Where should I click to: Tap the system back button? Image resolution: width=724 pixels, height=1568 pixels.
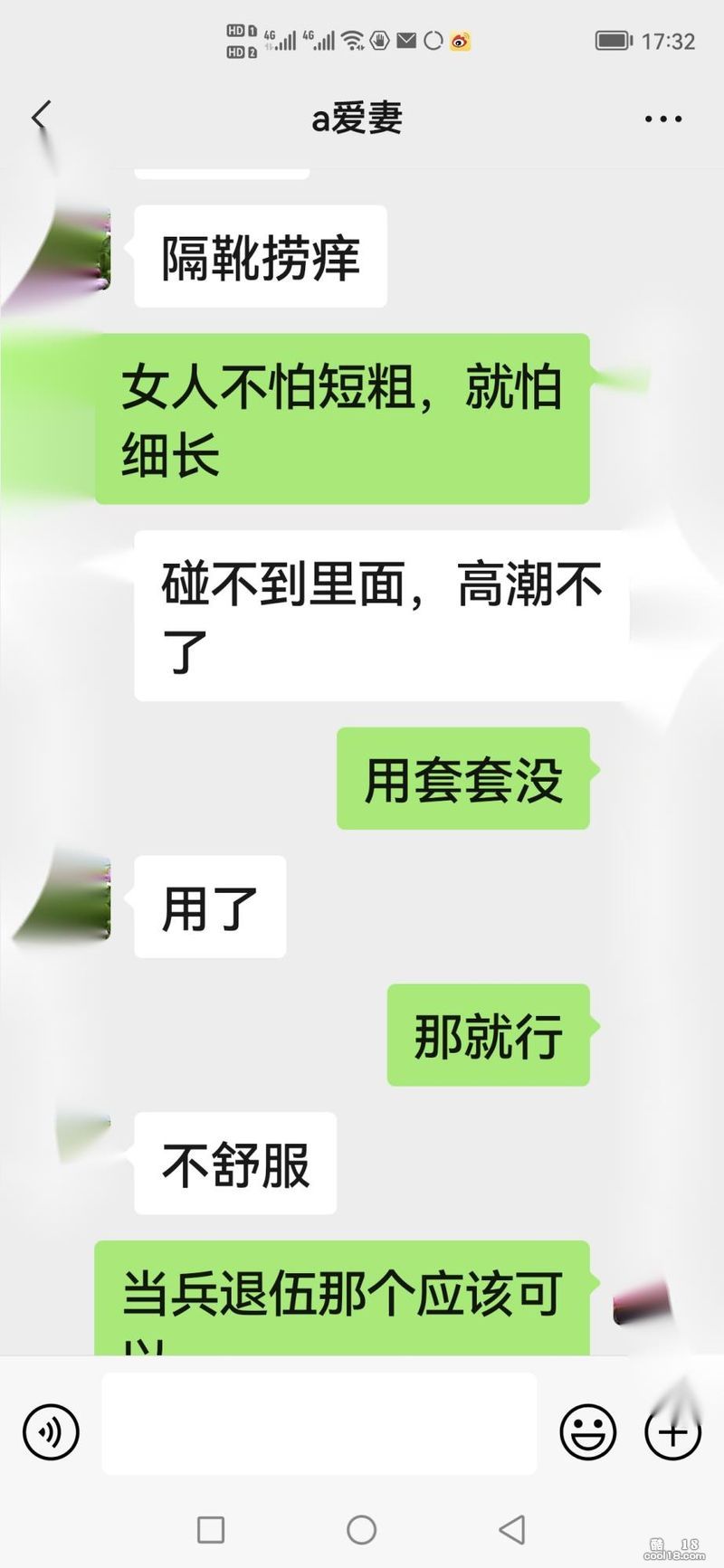[x=512, y=1530]
